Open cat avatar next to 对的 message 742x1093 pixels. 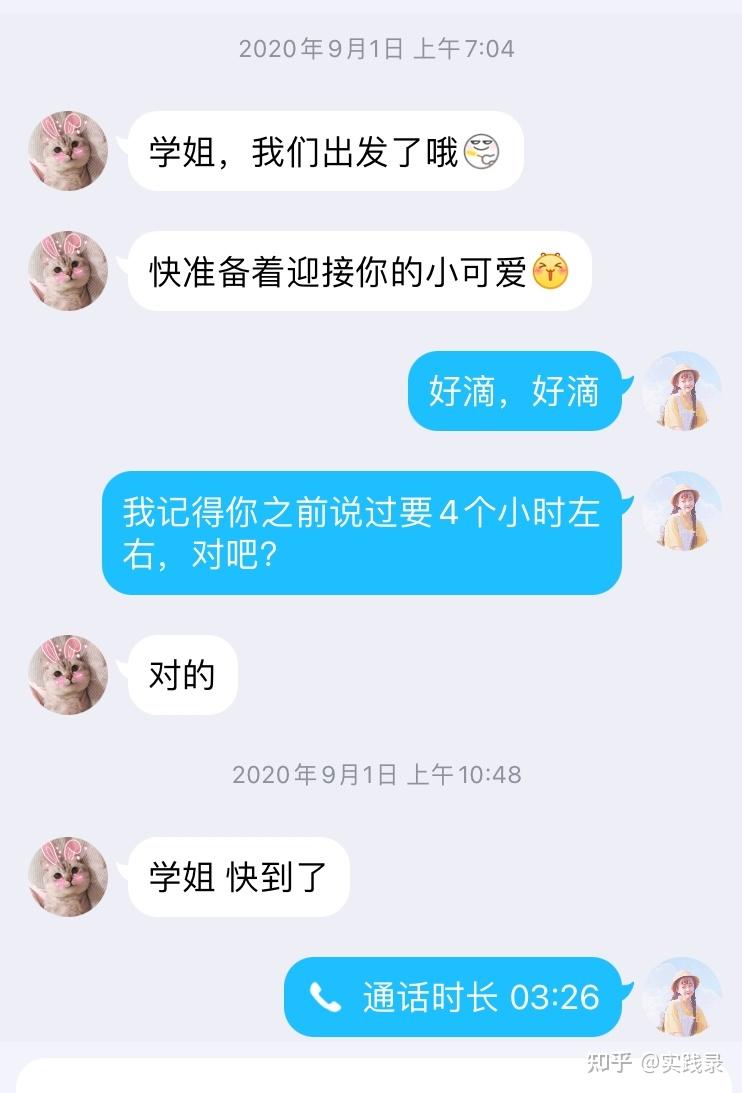coord(68,675)
